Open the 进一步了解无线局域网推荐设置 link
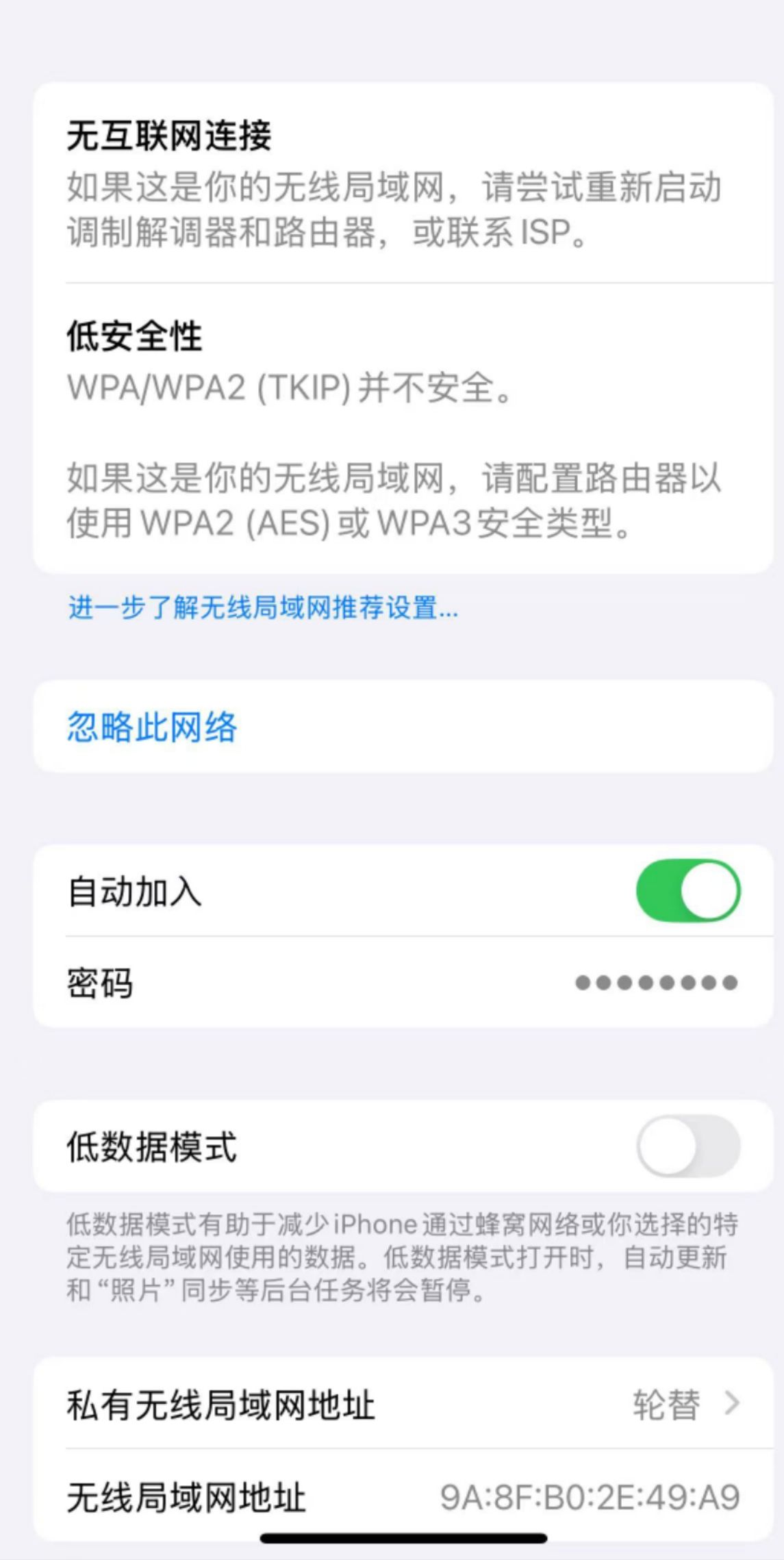 263,607
